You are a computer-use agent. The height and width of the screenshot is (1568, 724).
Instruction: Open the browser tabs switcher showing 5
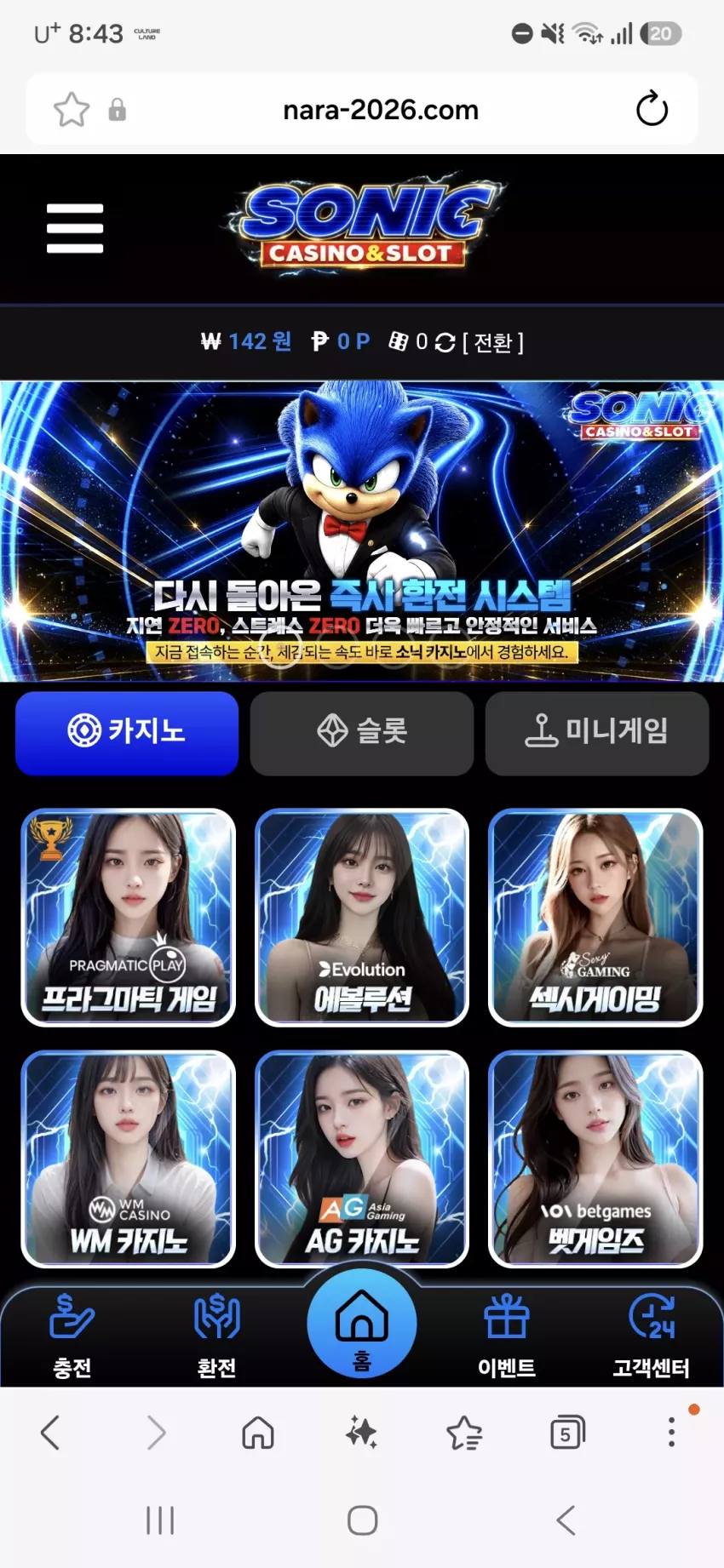click(x=567, y=1433)
